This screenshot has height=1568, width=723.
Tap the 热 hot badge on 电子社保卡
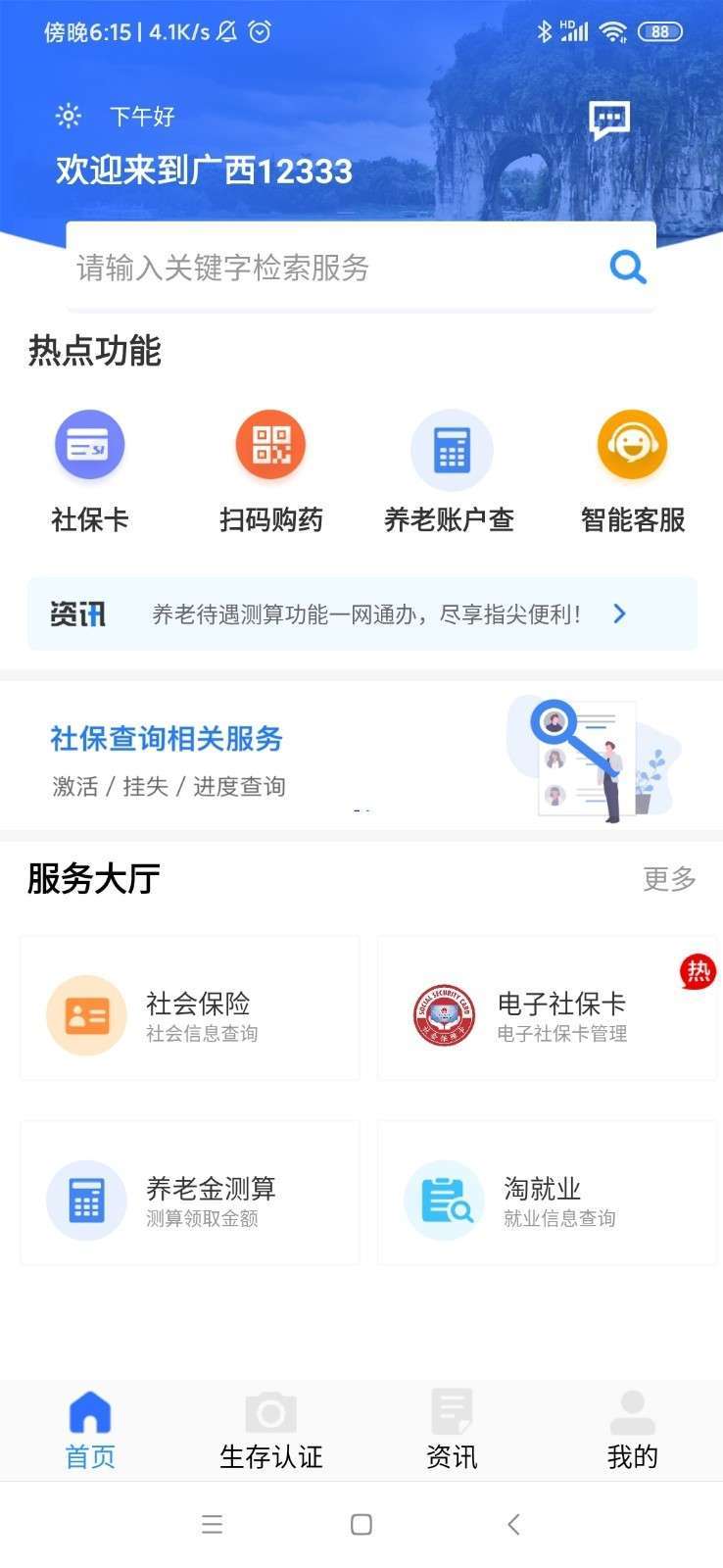click(x=698, y=971)
